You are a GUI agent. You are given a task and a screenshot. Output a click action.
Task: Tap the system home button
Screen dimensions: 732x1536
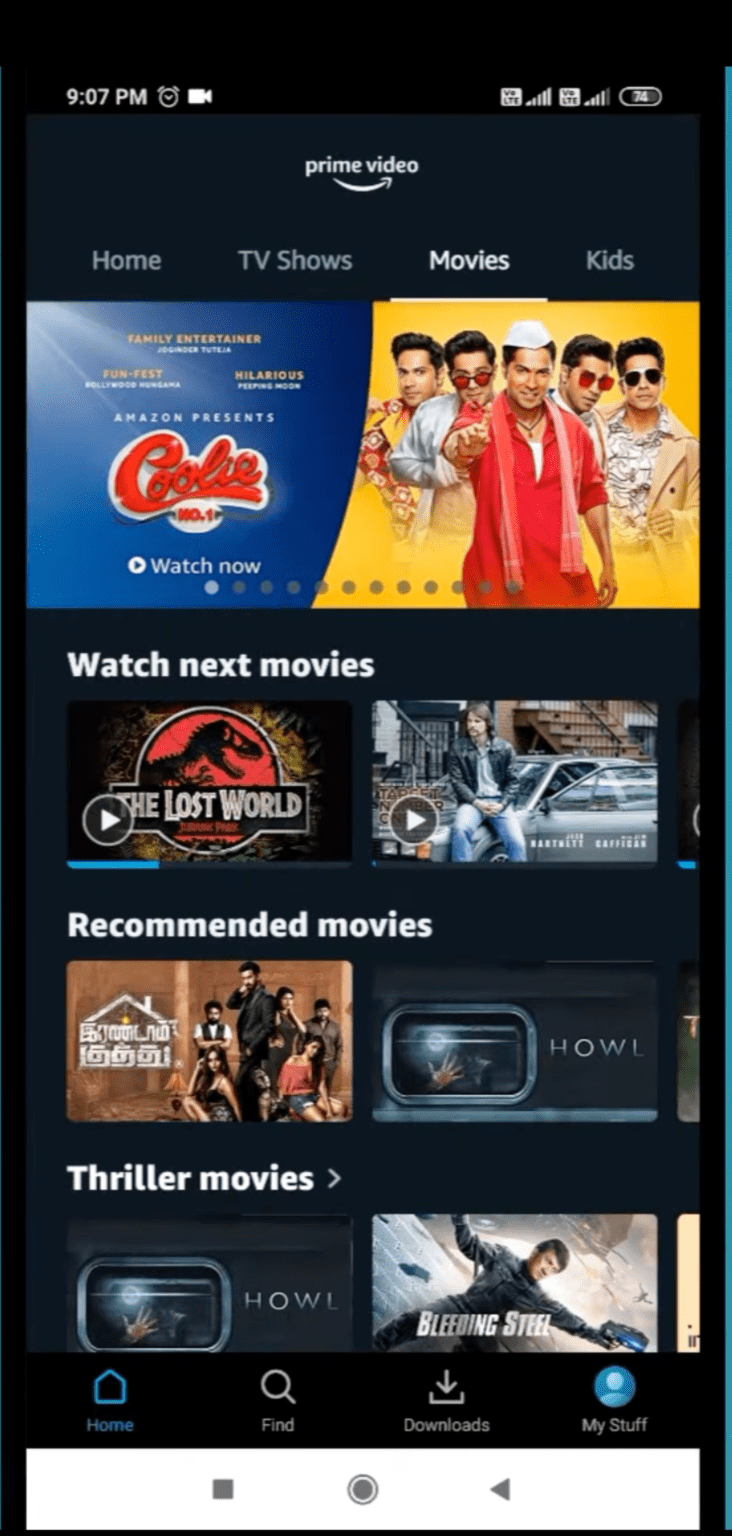(x=362, y=1489)
